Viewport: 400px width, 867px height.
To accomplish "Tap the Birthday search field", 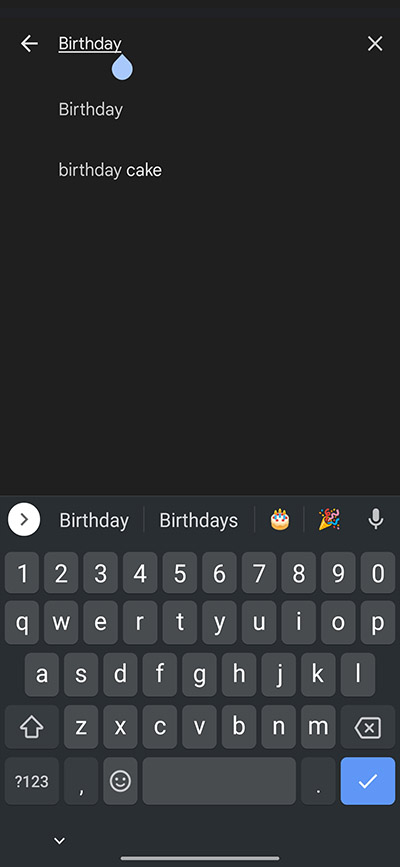I will point(205,44).
